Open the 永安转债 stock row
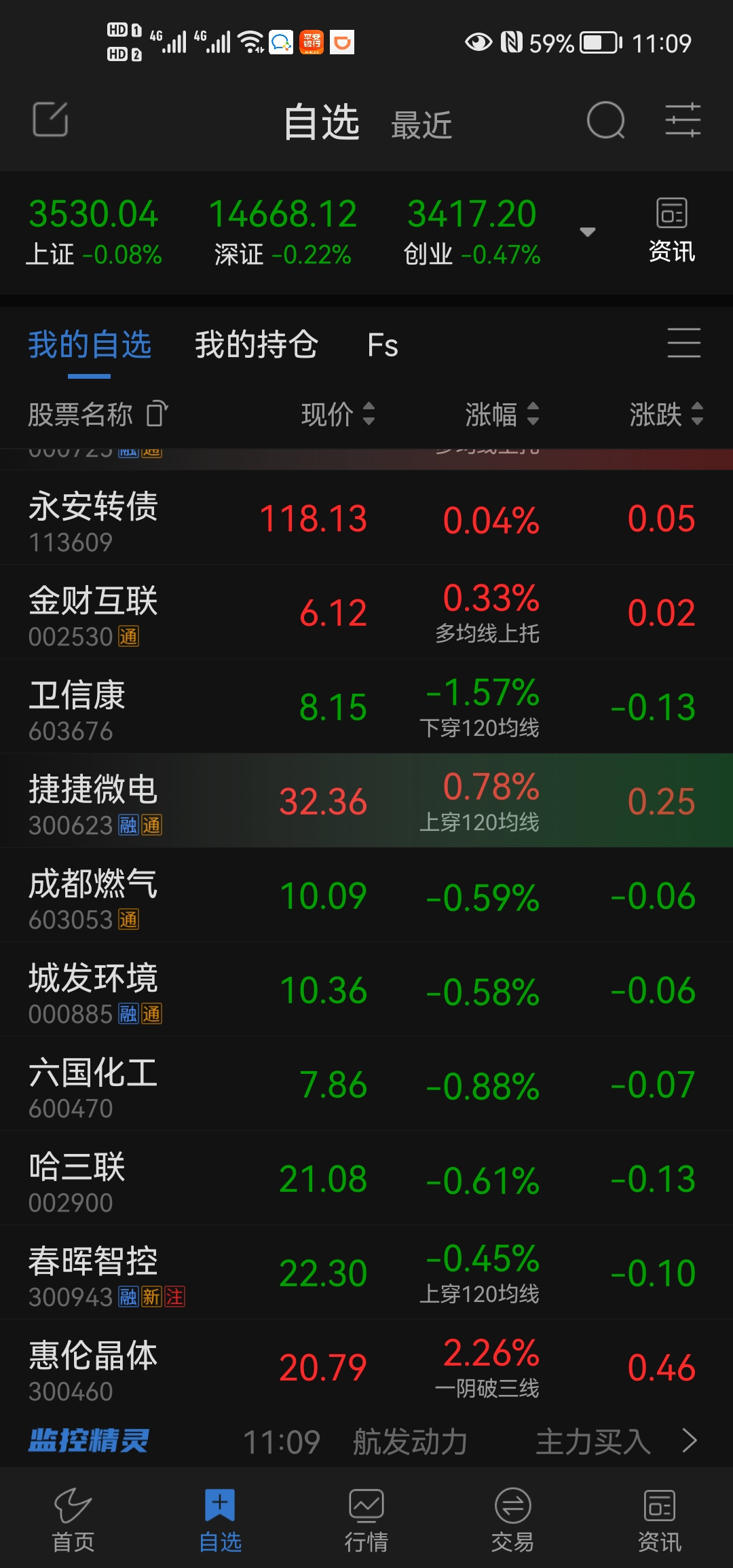Screen dimensions: 733x1568 pyautogui.click(x=366, y=518)
